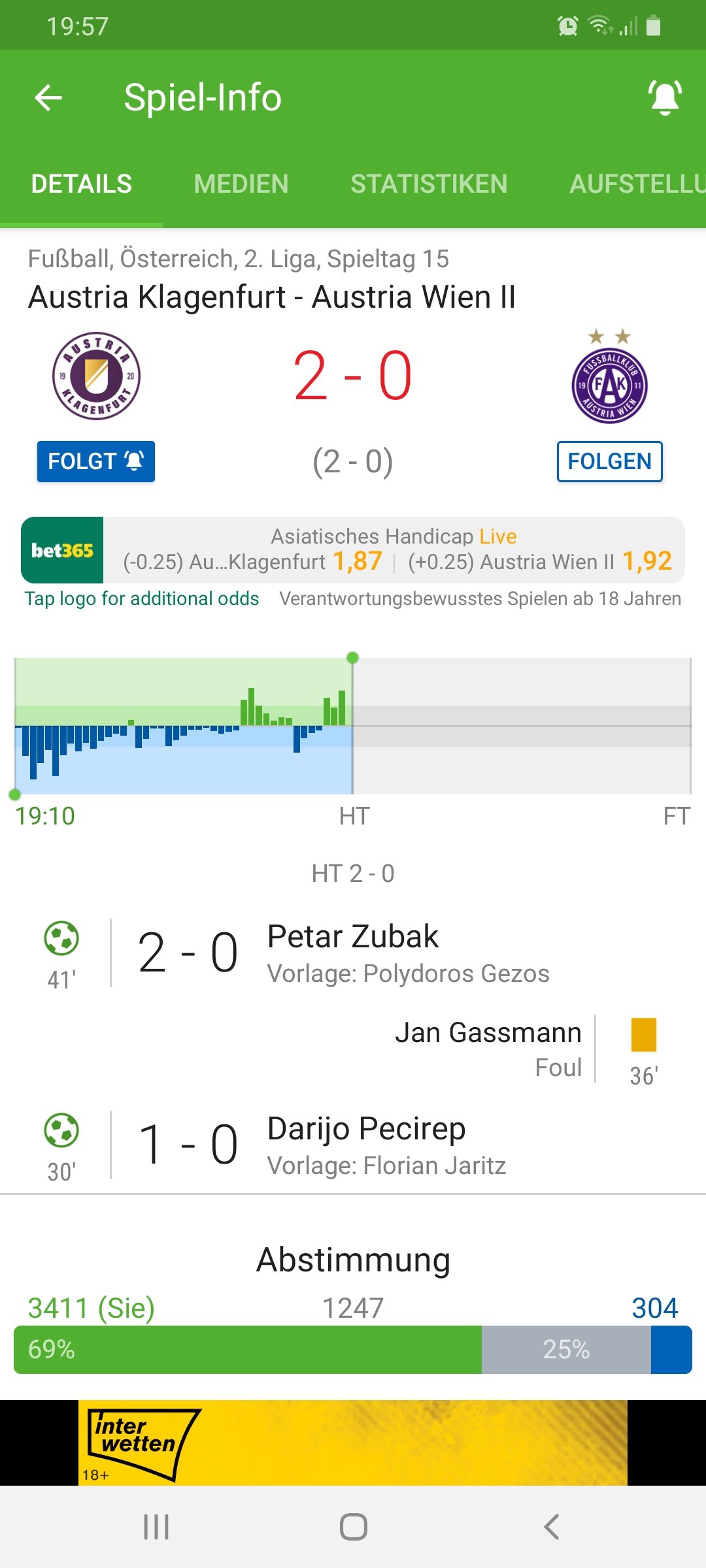
Task: Tap bet365 logo for additional odds
Action: click(62, 550)
